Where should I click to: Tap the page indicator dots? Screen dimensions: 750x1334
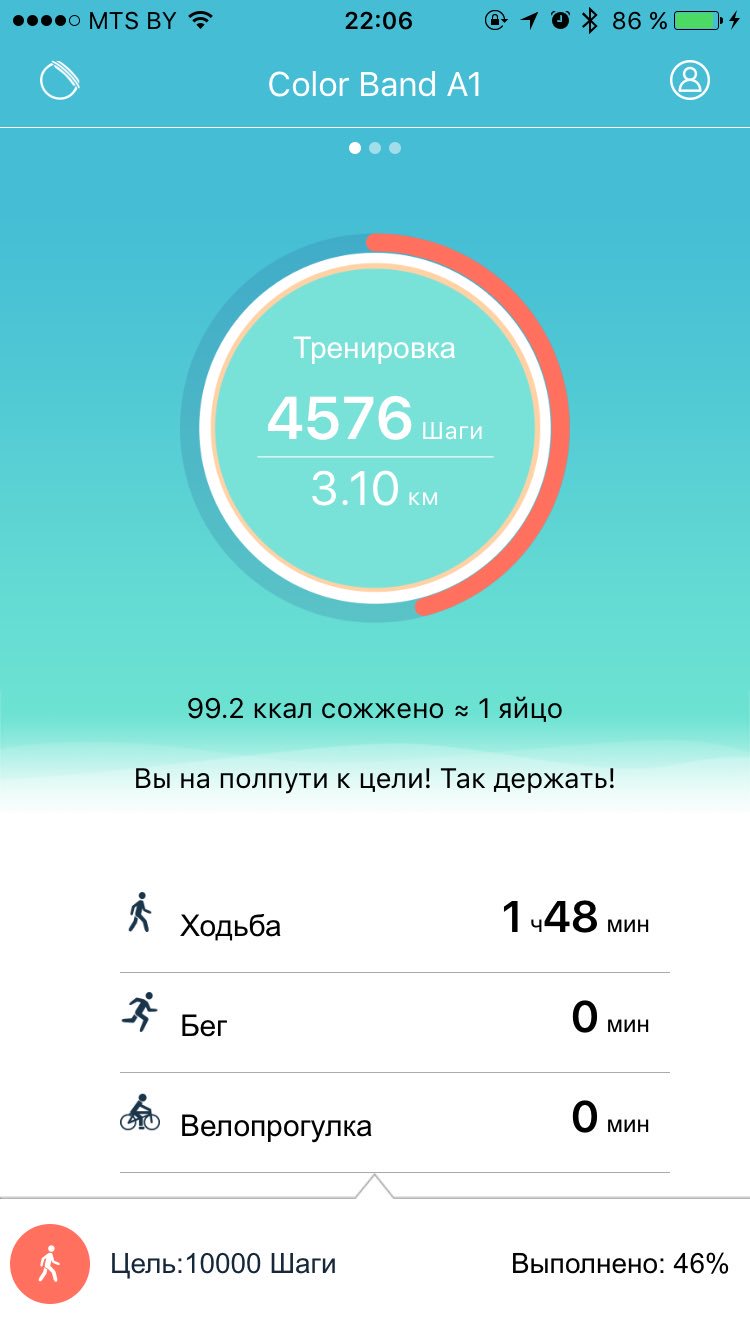[x=375, y=148]
